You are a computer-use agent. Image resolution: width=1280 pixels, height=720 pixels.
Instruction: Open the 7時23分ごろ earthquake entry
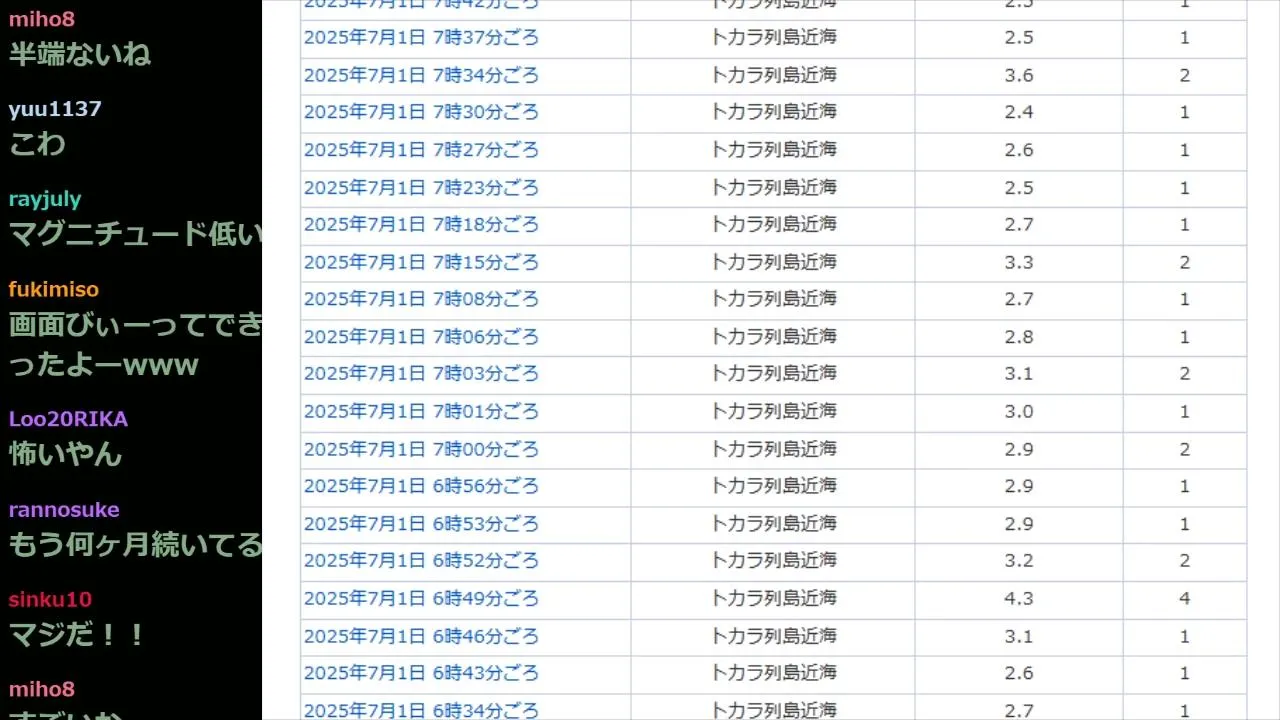[x=421, y=187]
